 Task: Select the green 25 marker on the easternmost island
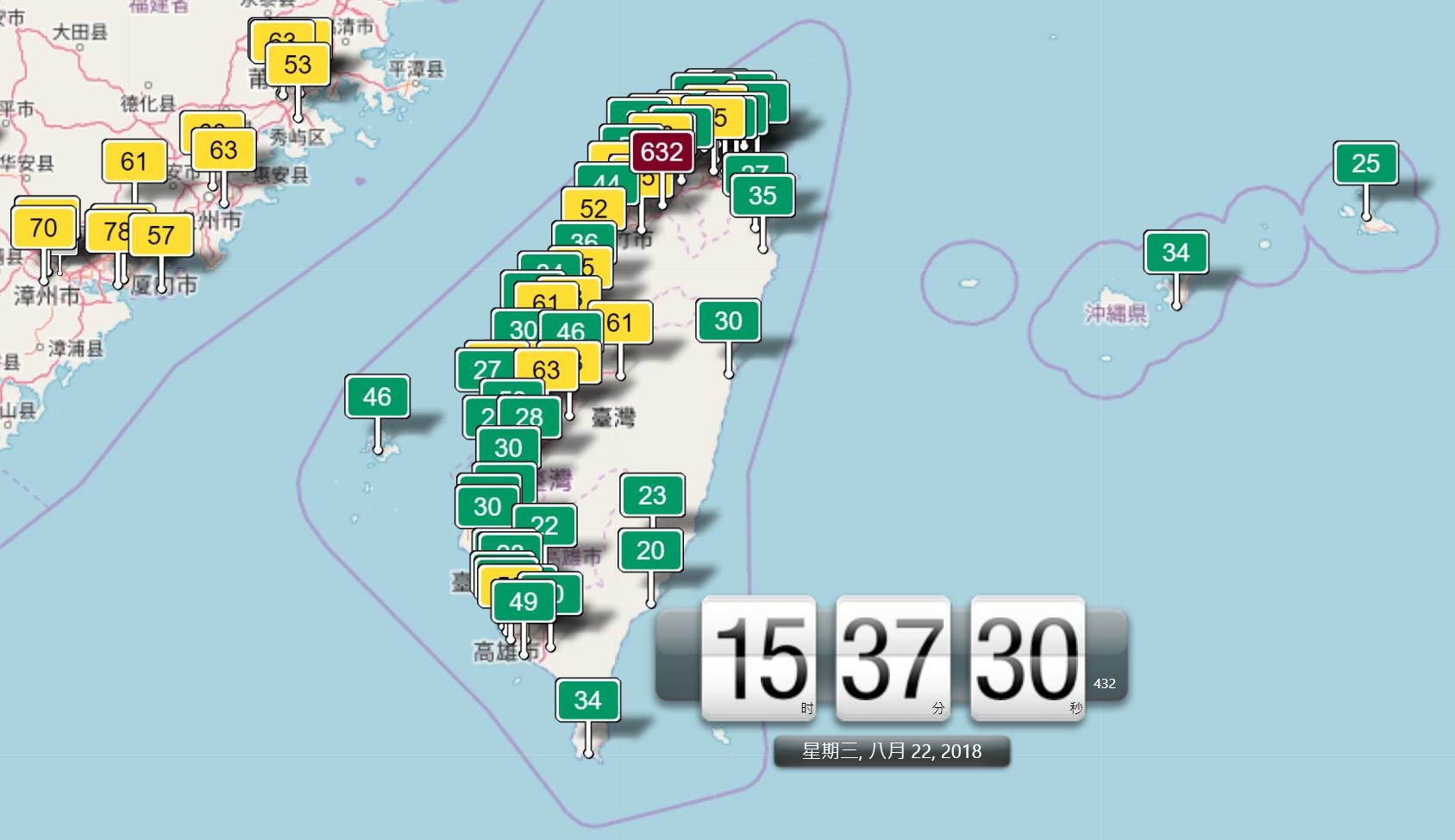(x=1365, y=163)
